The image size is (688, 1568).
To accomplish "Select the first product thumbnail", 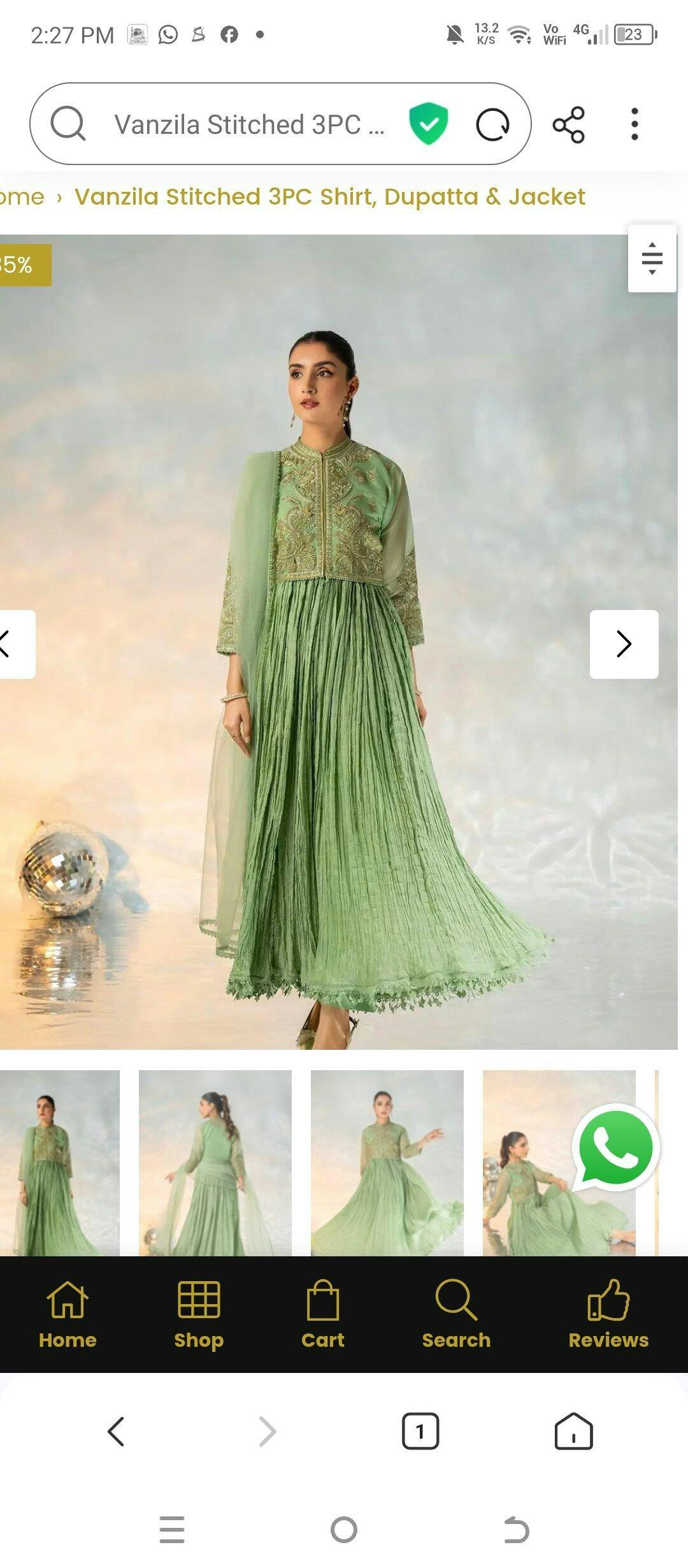I will pos(59,1163).
